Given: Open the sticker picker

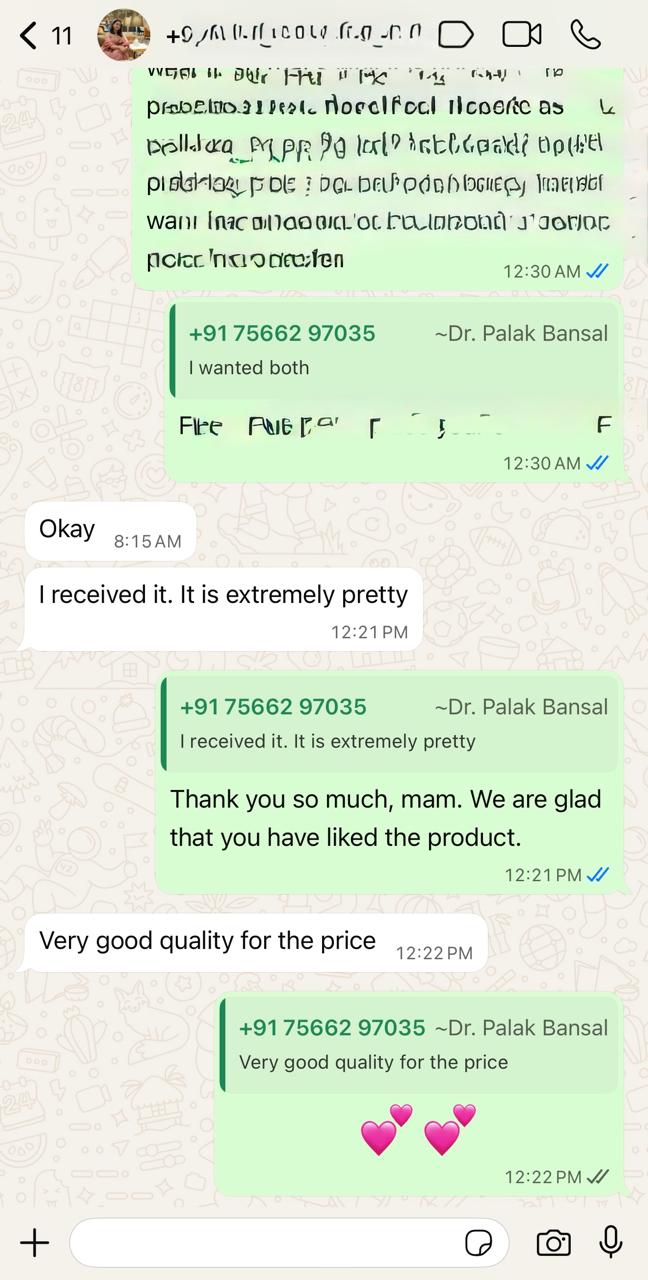Looking at the screenshot, I should (479, 1243).
